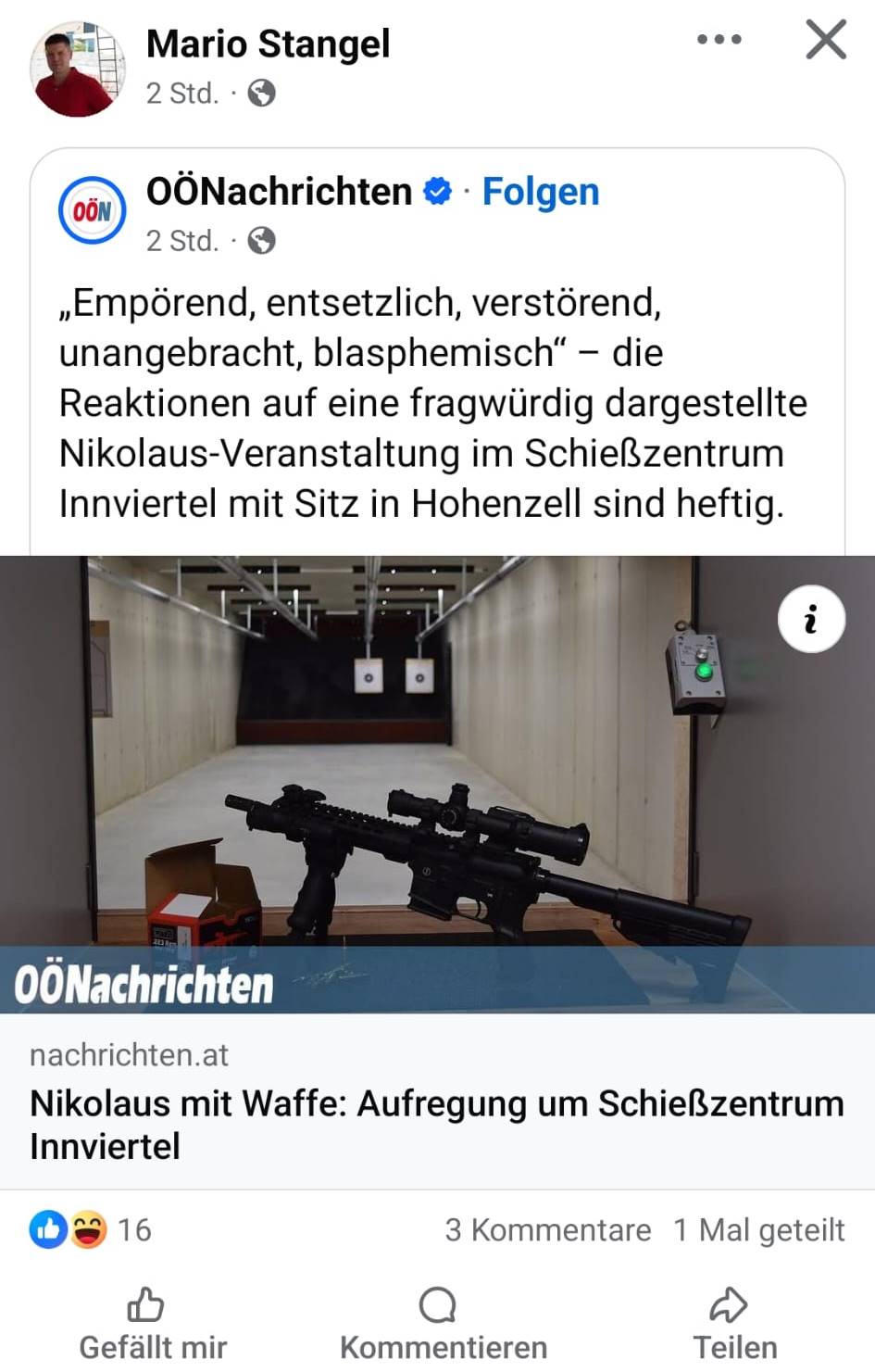Tap the OÖN page logo avatar

tap(93, 210)
